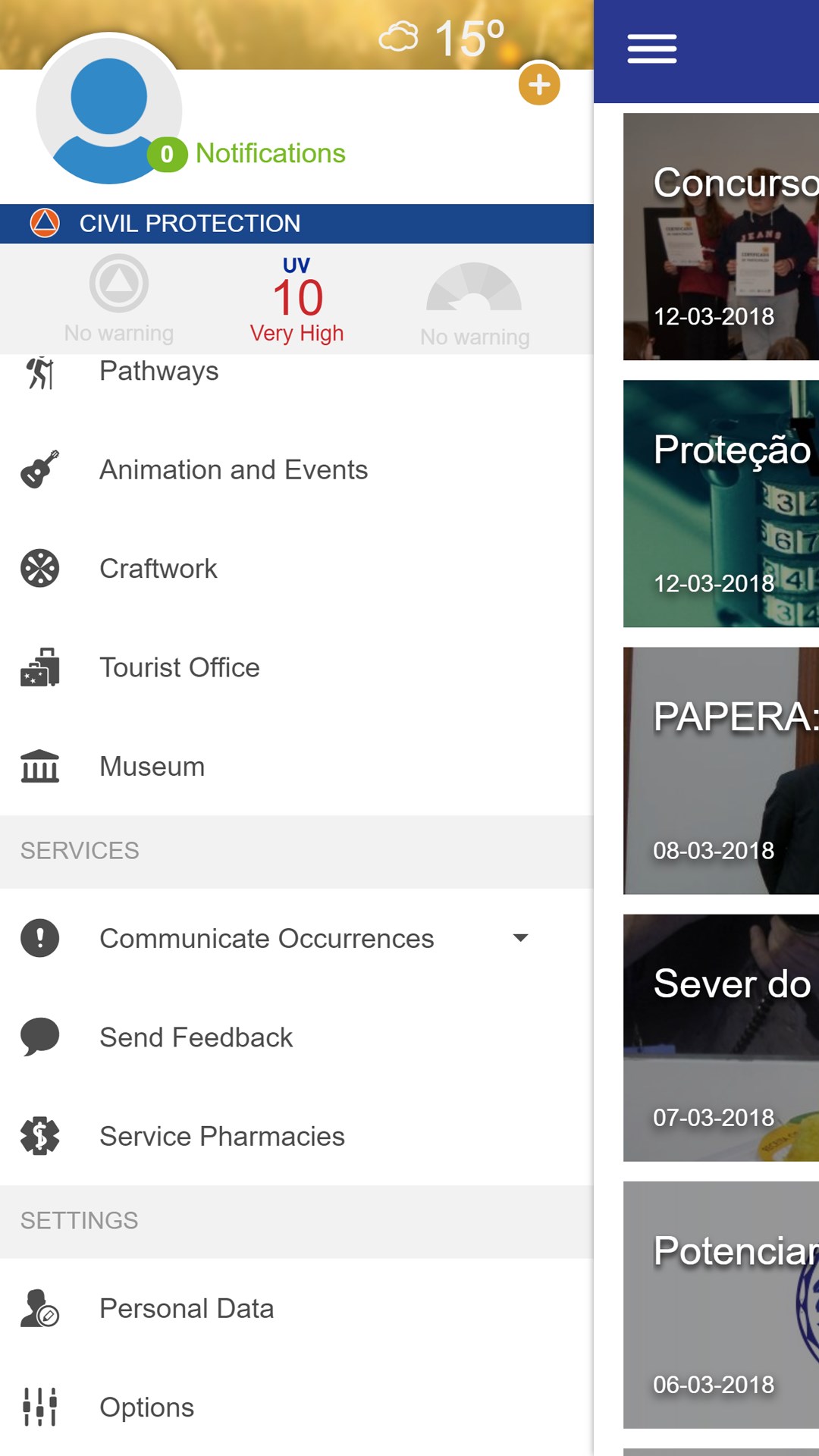
Task: View Notifications
Action: point(269,154)
